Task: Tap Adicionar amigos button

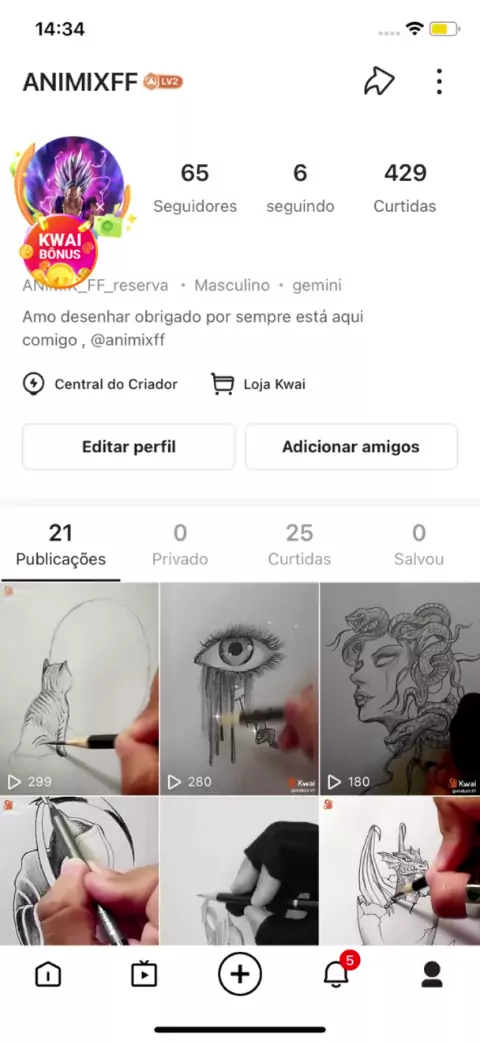Action: point(351,447)
